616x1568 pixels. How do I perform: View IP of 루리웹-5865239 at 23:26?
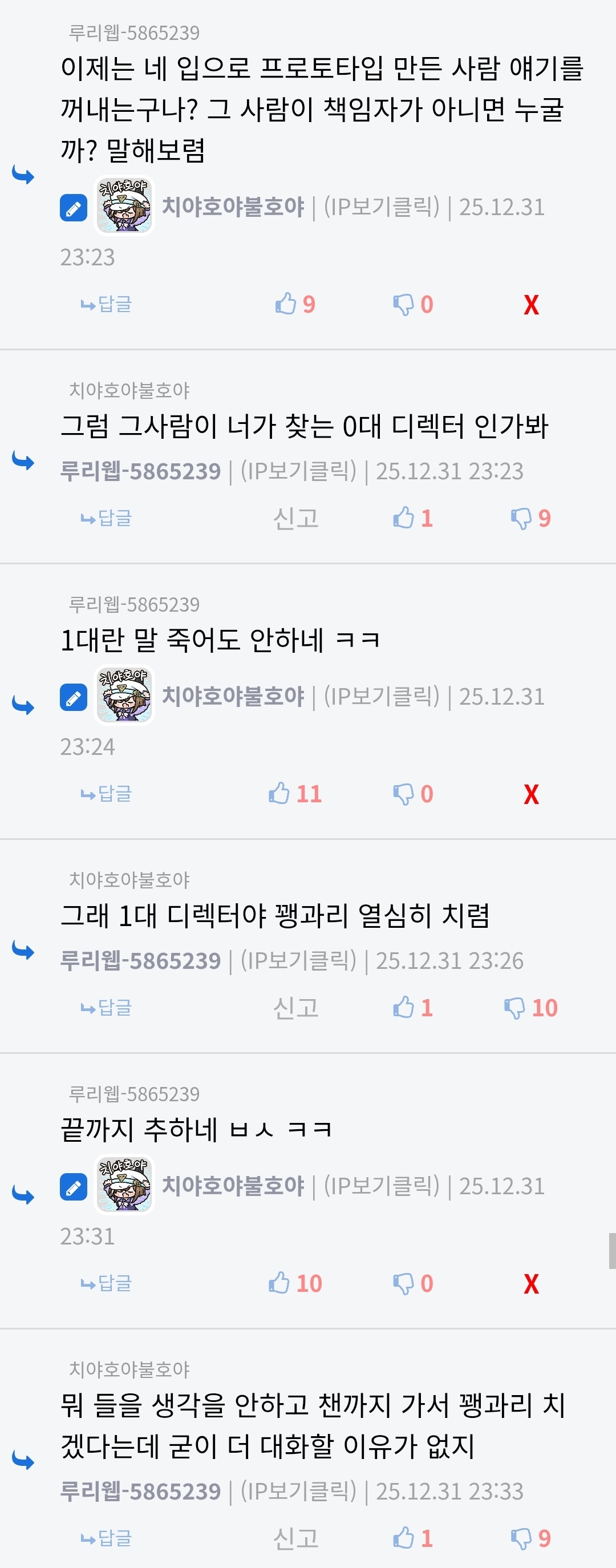point(298,960)
